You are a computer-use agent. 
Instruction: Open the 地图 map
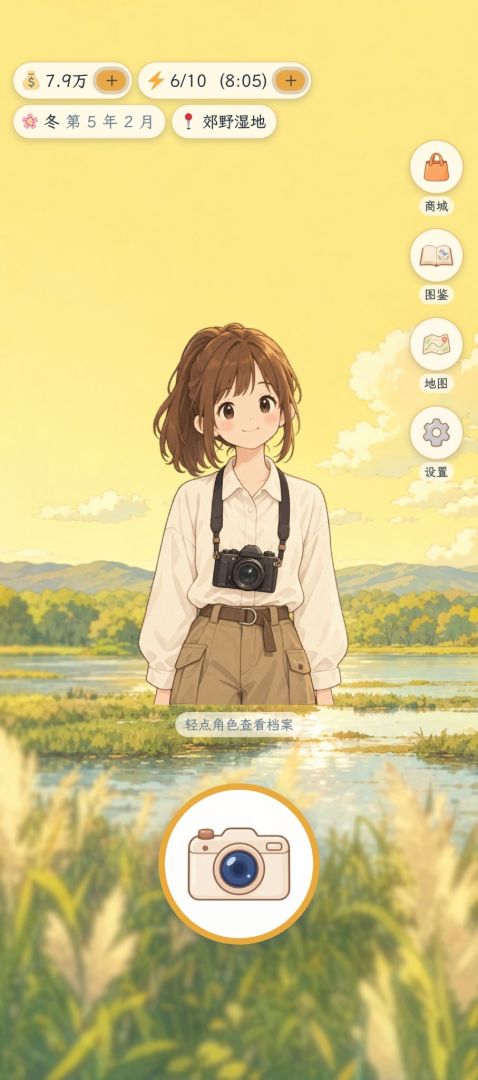436,344
